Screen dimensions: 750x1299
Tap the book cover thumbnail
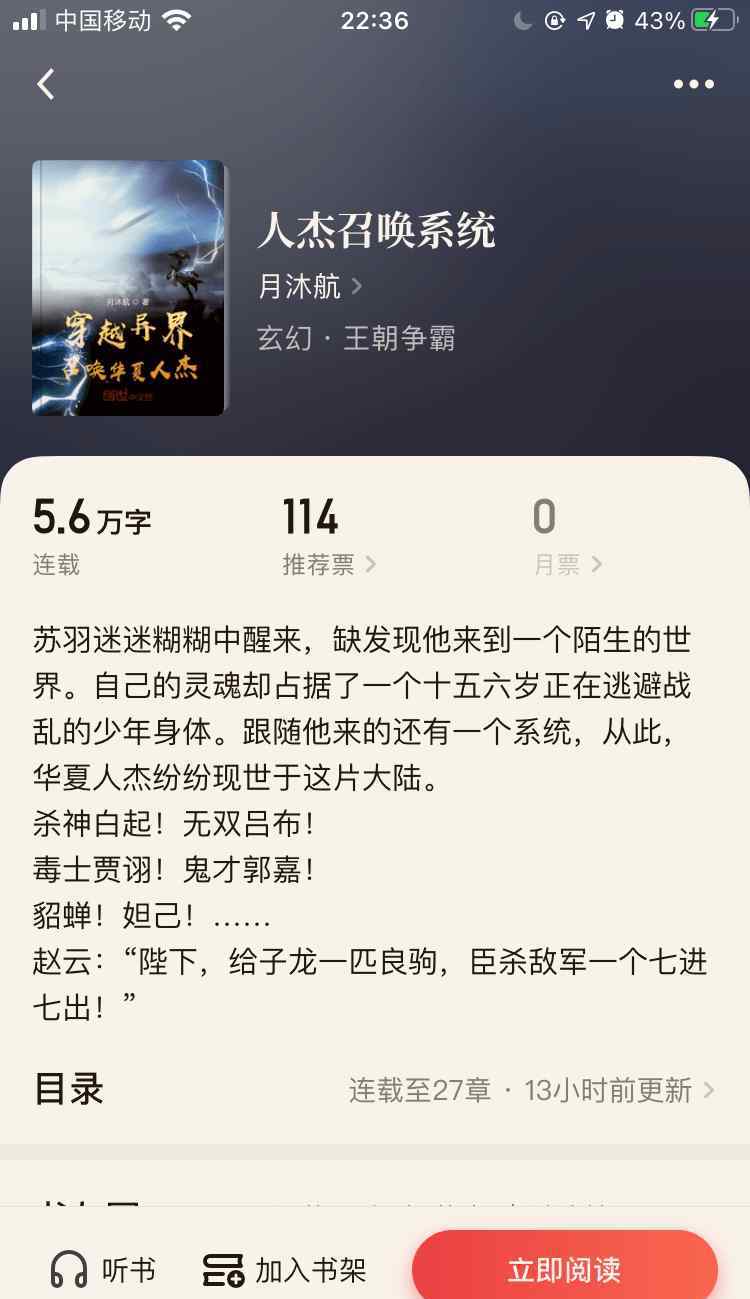[x=129, y=287]
